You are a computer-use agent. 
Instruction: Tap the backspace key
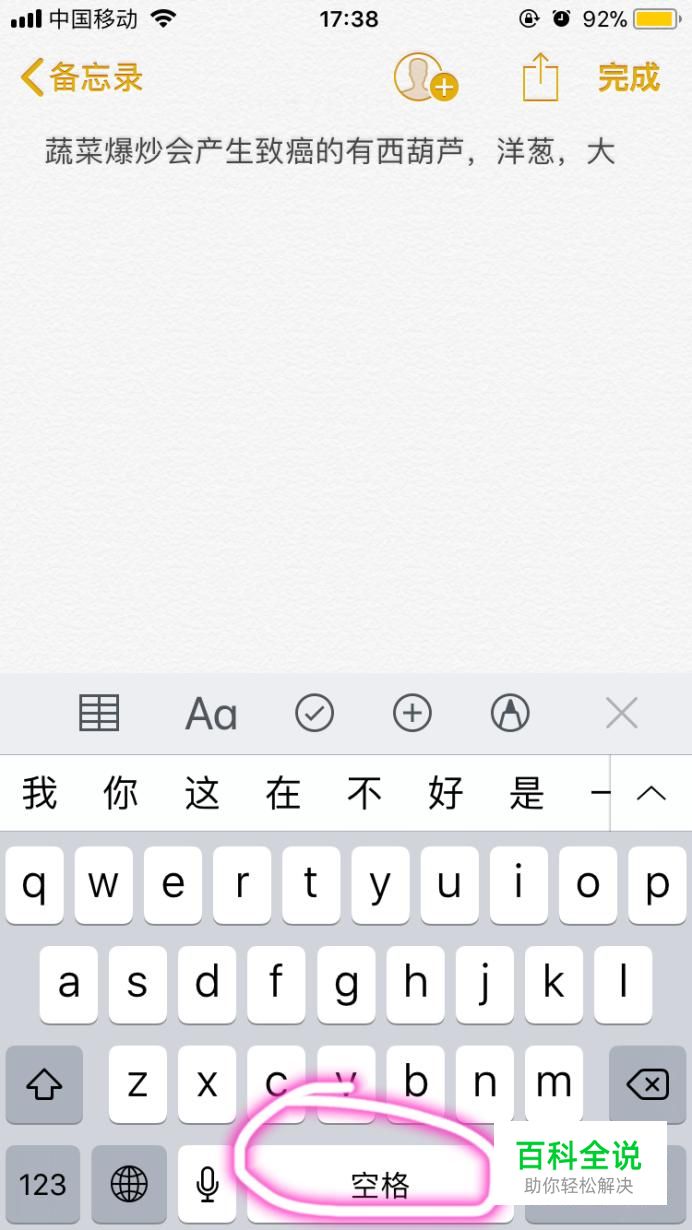(647, 1085)
